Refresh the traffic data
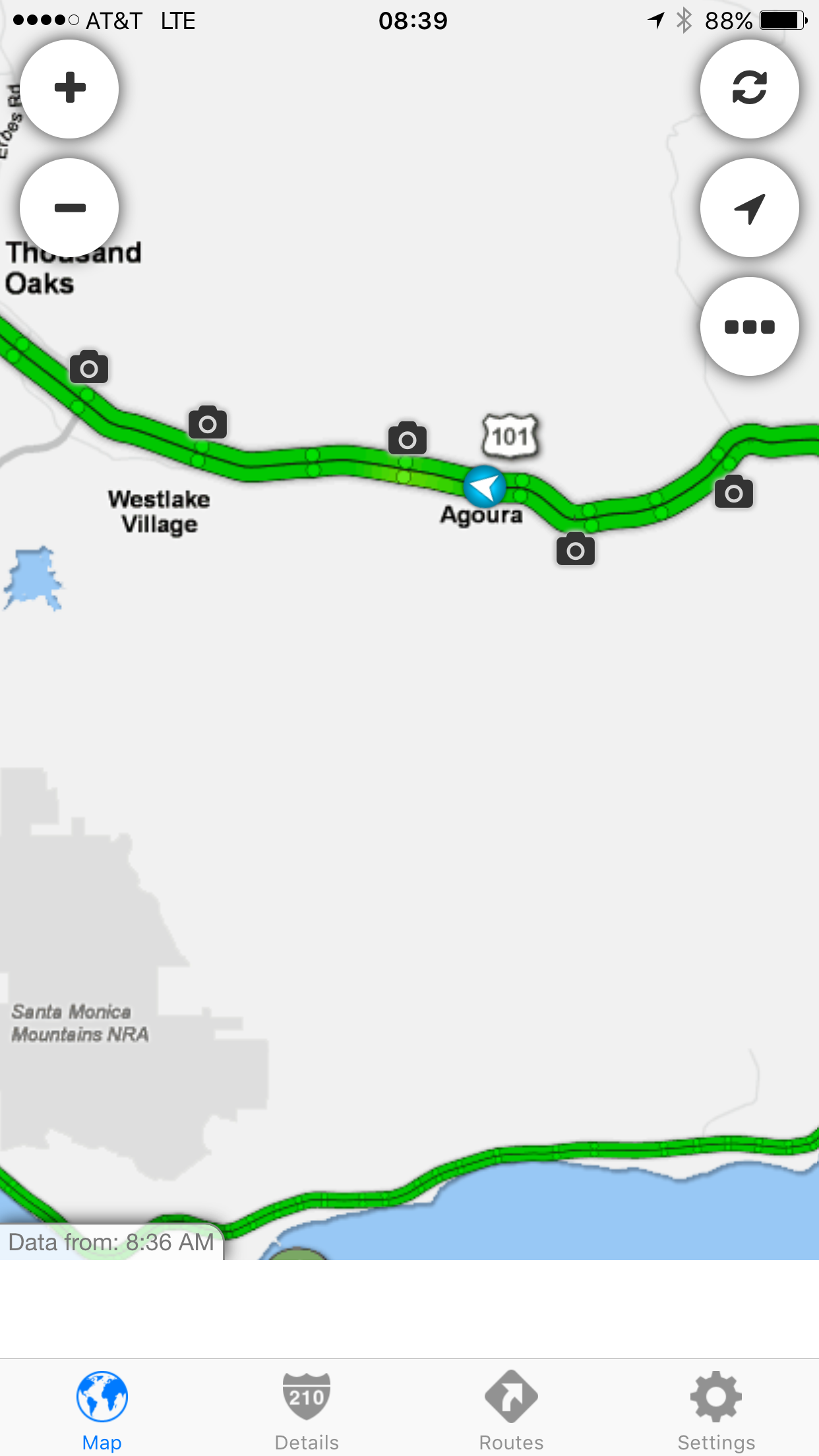The width and height of the screenshot is (819, 1456). [x=749, y=89]
